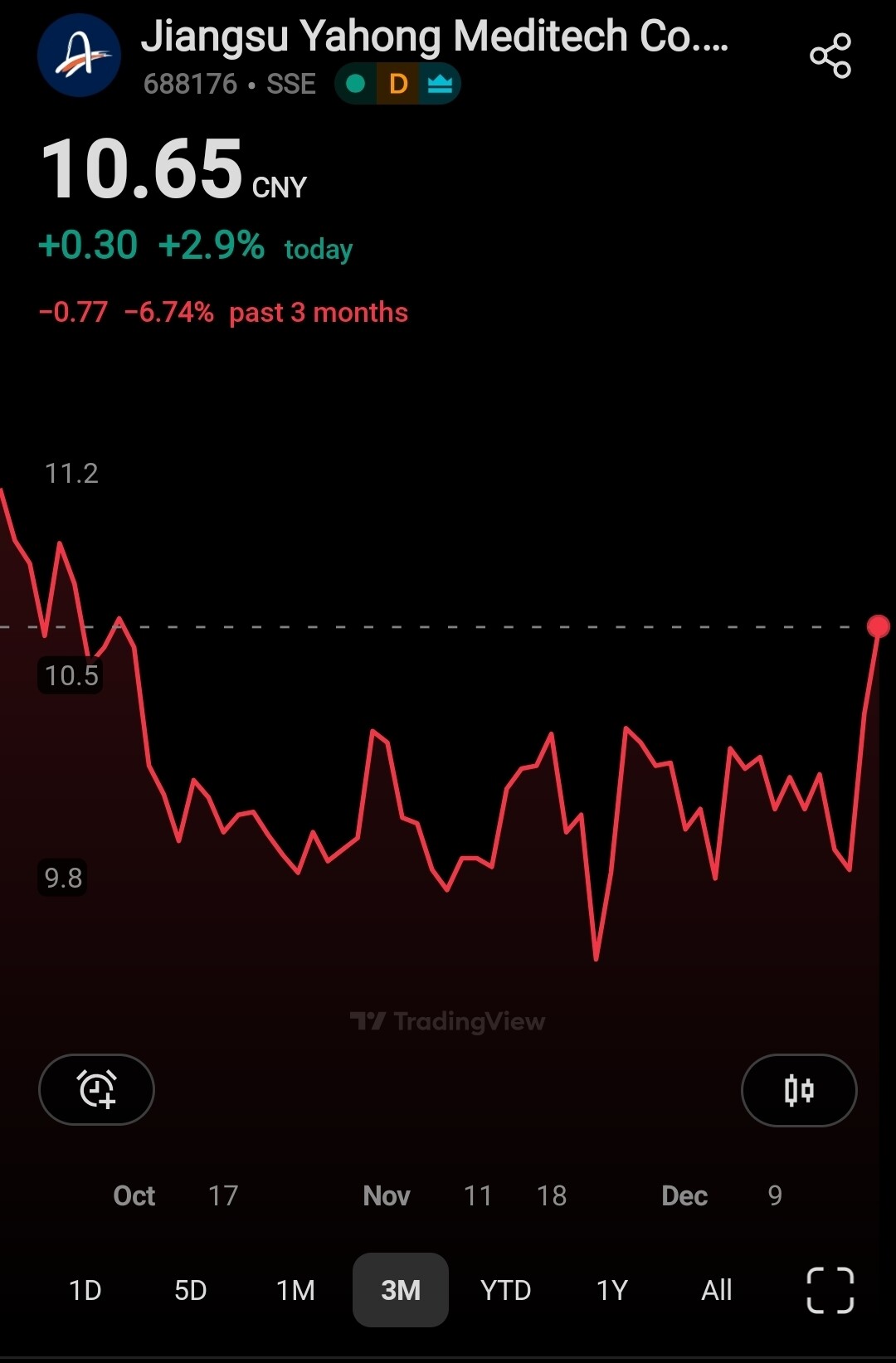Image resolution: width=896 pixels, height=1363 pixels.
Task: Switch to the 1Y chart range
Action: (611, 1290)
